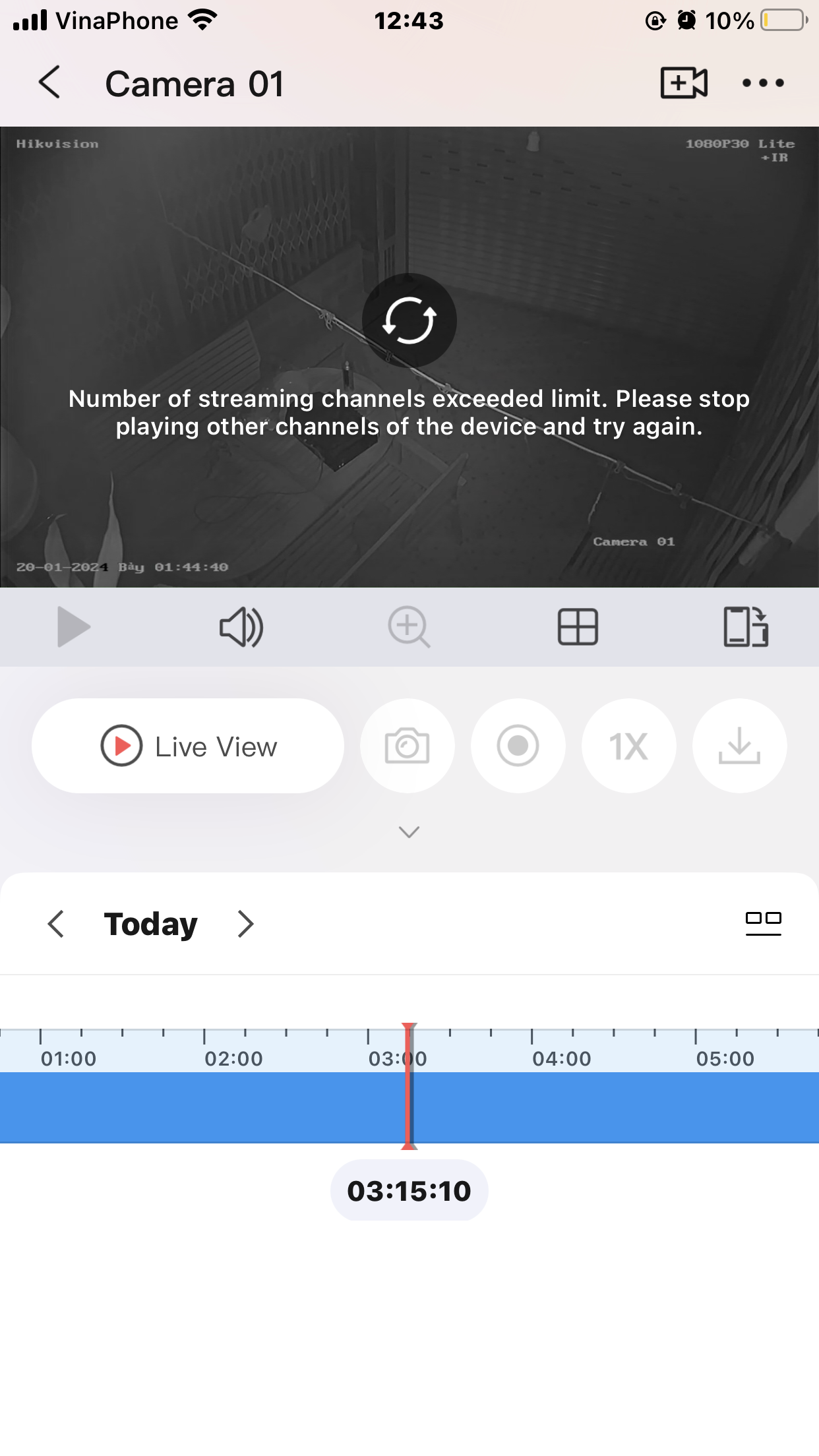Open the three-dot overflow menu

coord(763,83)
